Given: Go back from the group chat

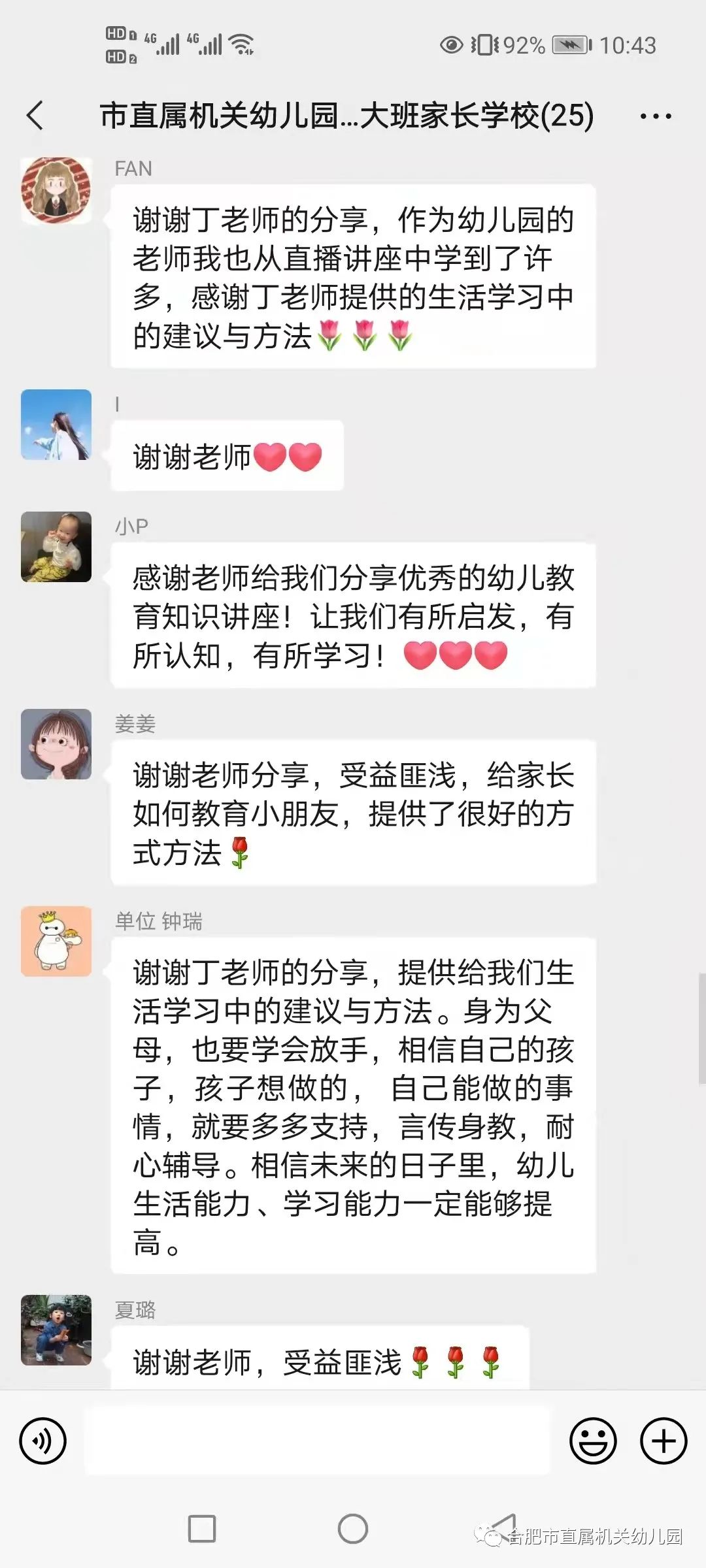Looking at the screenshot, I should pos(35,116).
